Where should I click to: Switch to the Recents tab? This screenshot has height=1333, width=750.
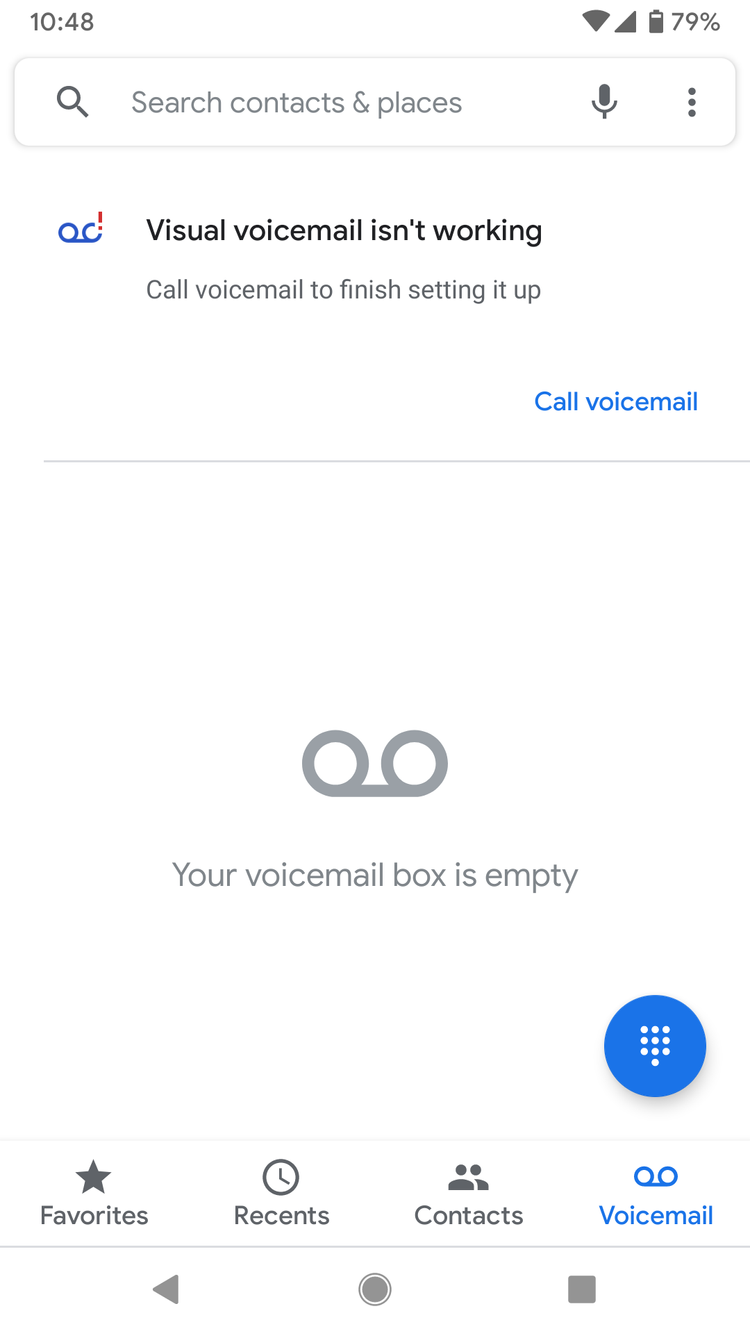(281, 1194)
